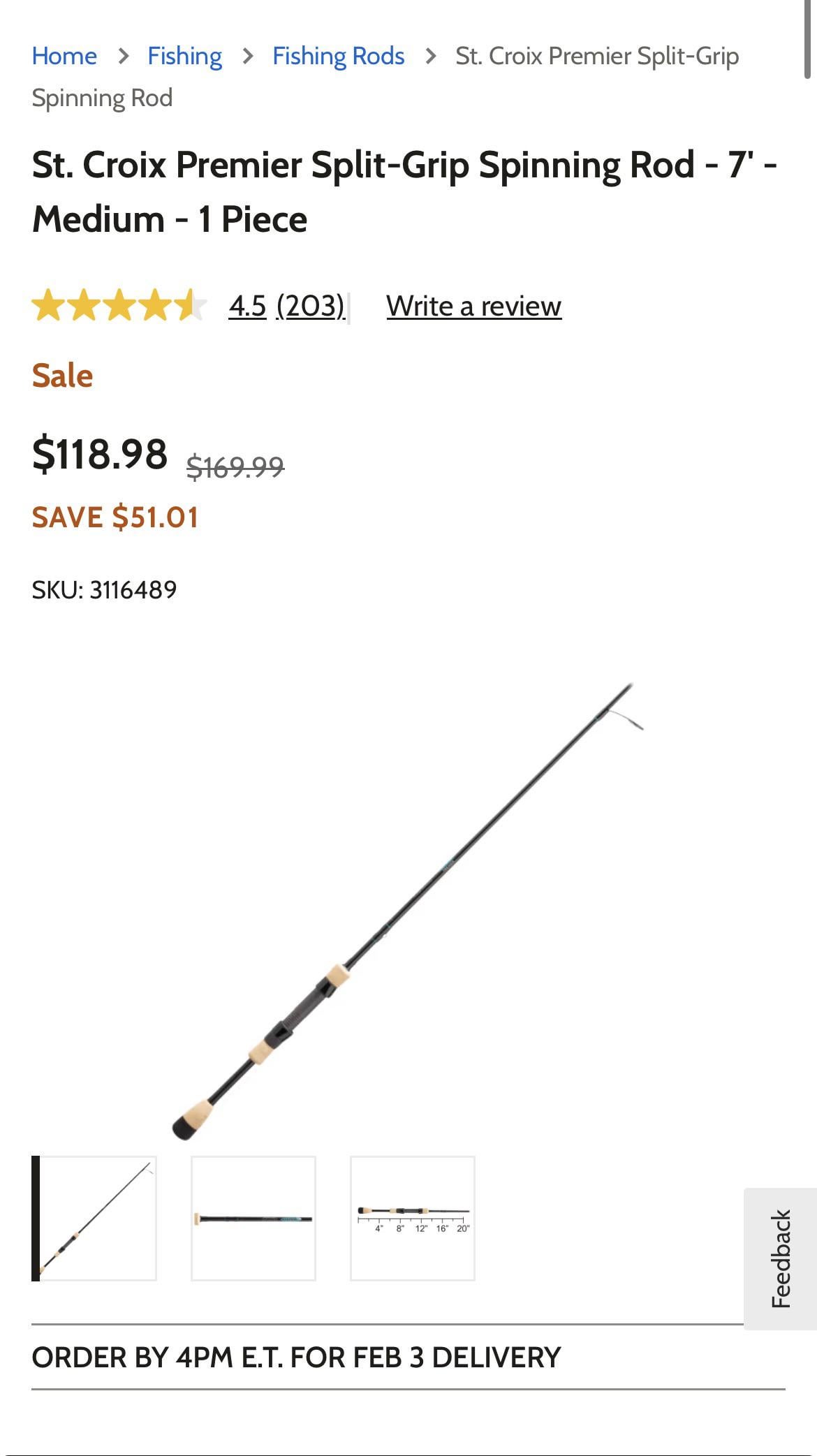
Task: Select the thumbnail with inch measurements
Action: (413, 1218)
